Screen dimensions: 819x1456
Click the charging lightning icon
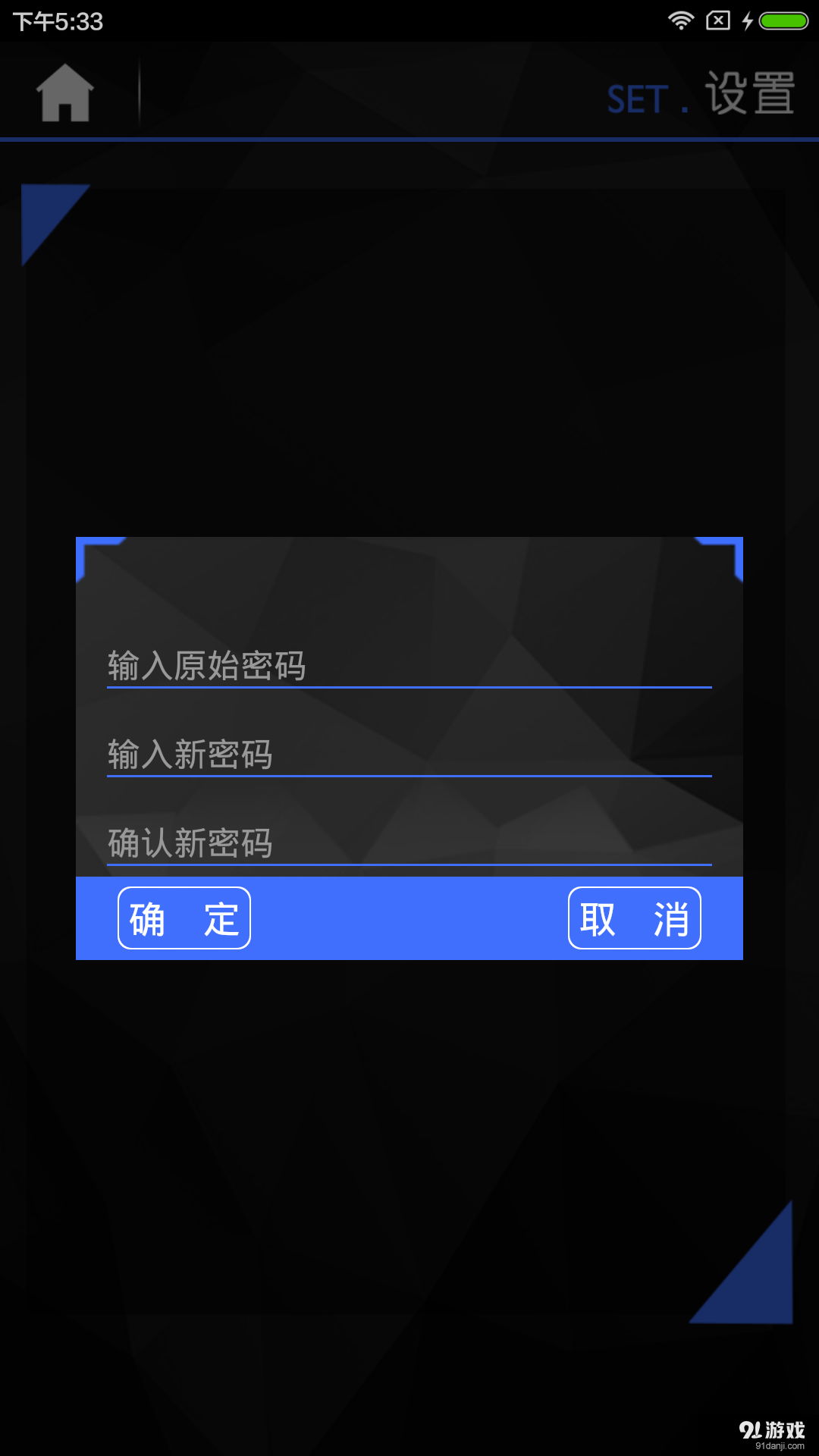(x=745, y=21)
